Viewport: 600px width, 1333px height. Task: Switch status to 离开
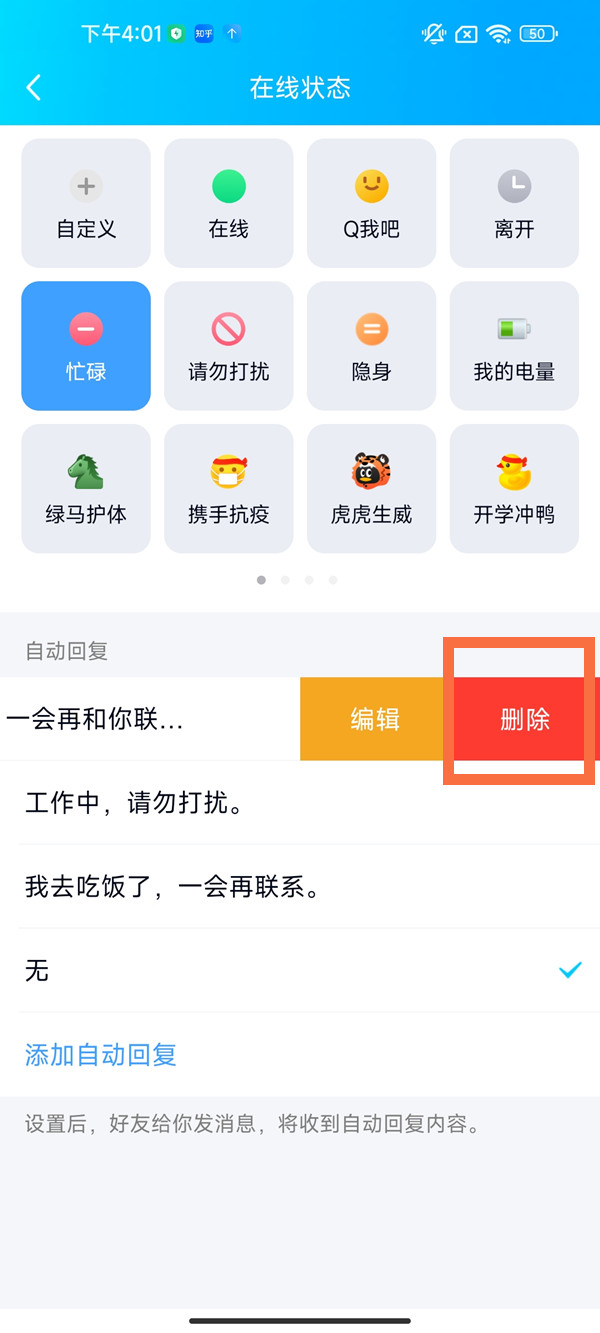click(514, 204)
